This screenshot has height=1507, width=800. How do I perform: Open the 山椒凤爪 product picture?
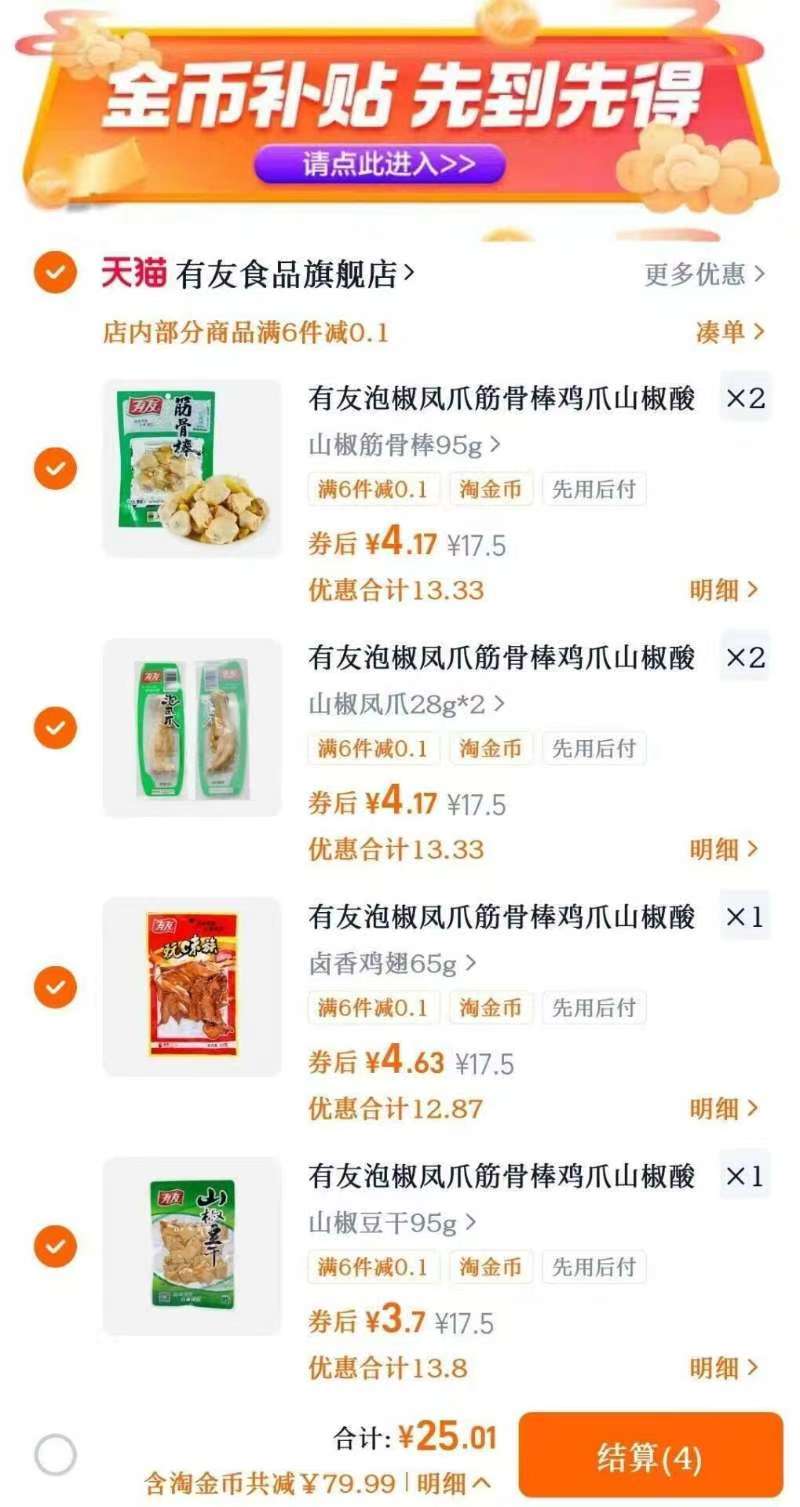pyautogui.click(x=191, y=727)
